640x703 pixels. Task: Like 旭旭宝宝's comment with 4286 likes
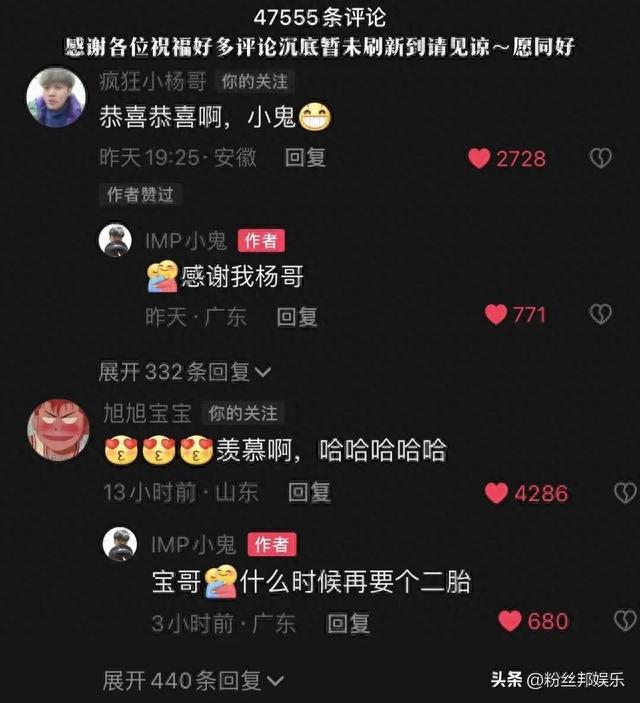(x=496, y=492)
